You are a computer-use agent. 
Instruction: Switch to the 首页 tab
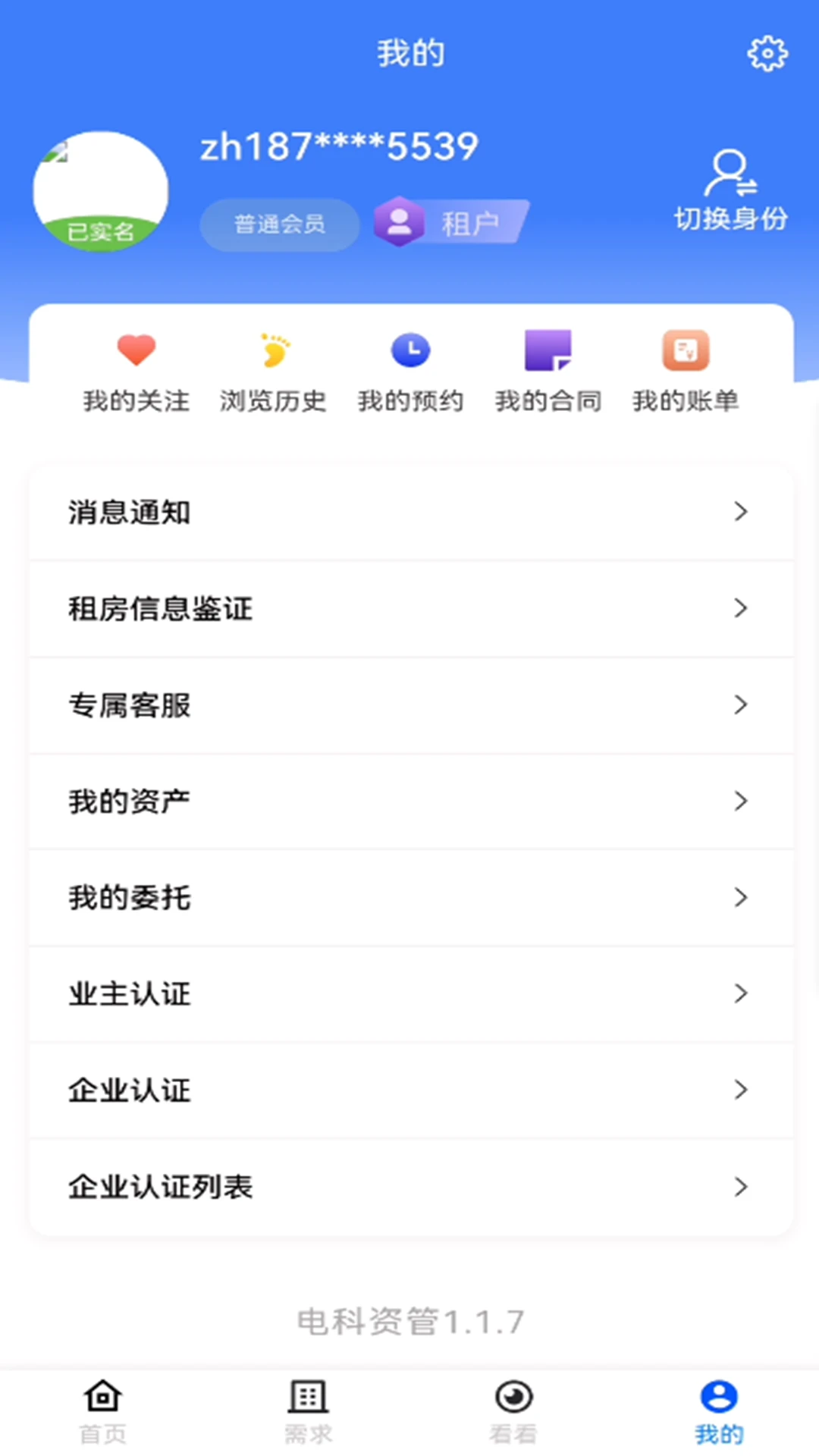[102, 1410]
